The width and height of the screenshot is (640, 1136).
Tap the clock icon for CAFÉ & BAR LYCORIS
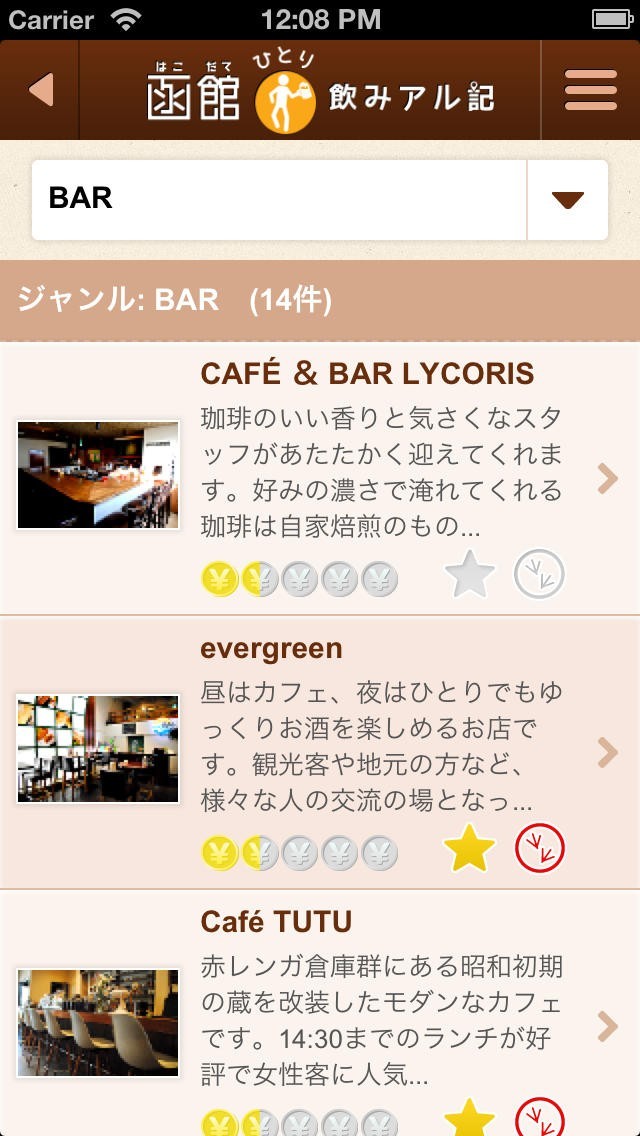click(539, 575)
